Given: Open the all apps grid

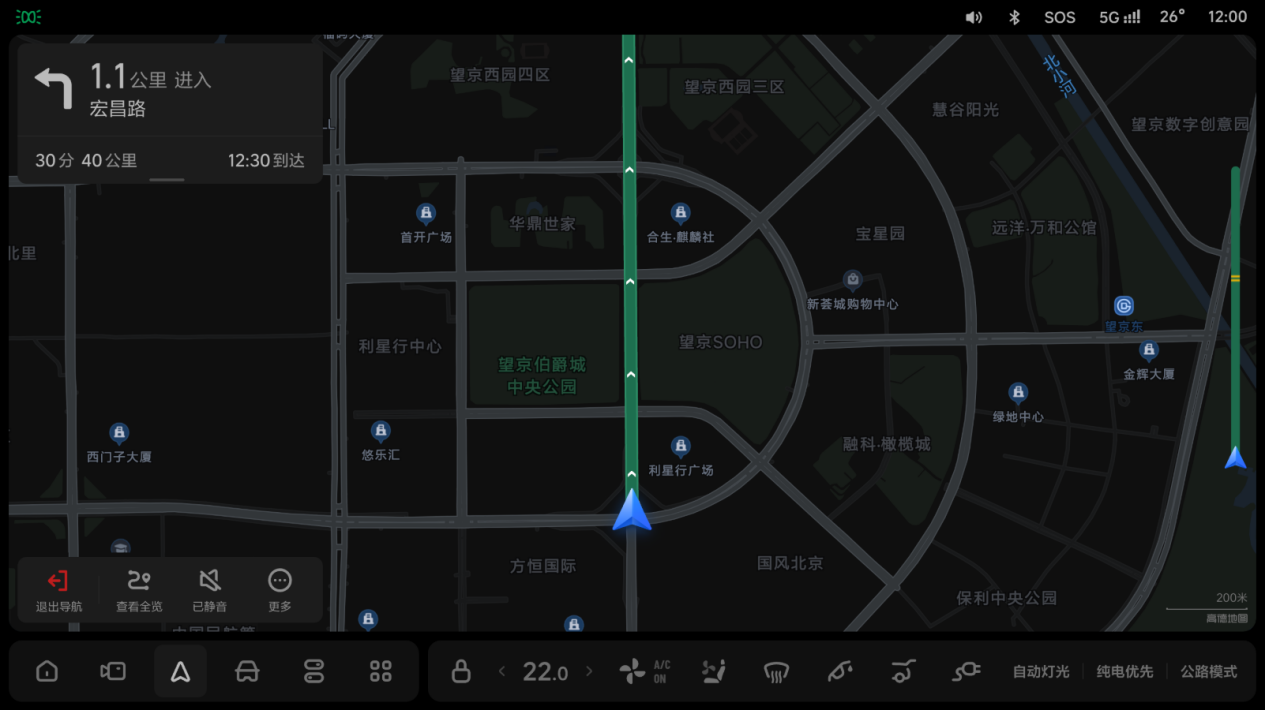Looking at the screenshot, I should pyautogui.click(x=381, y=671).
